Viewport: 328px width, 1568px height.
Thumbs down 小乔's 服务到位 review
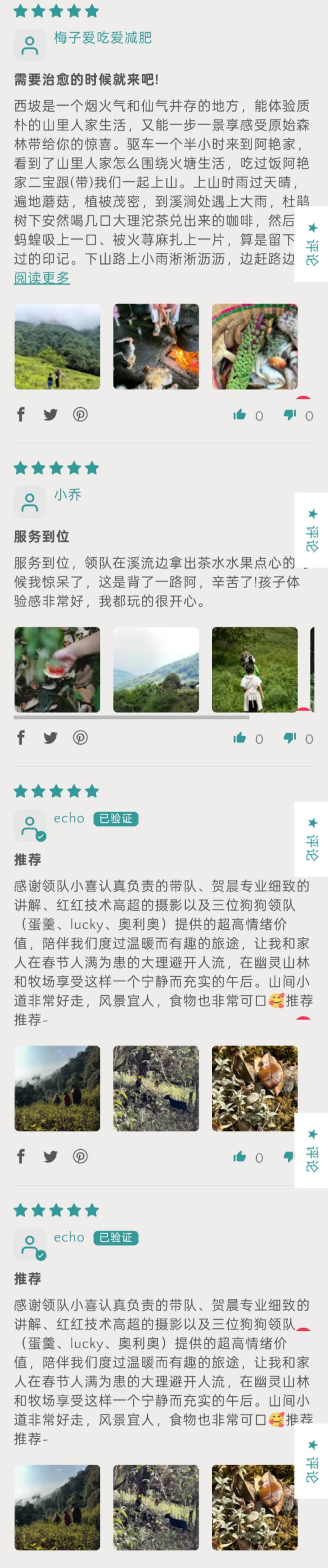click(290, 738)
